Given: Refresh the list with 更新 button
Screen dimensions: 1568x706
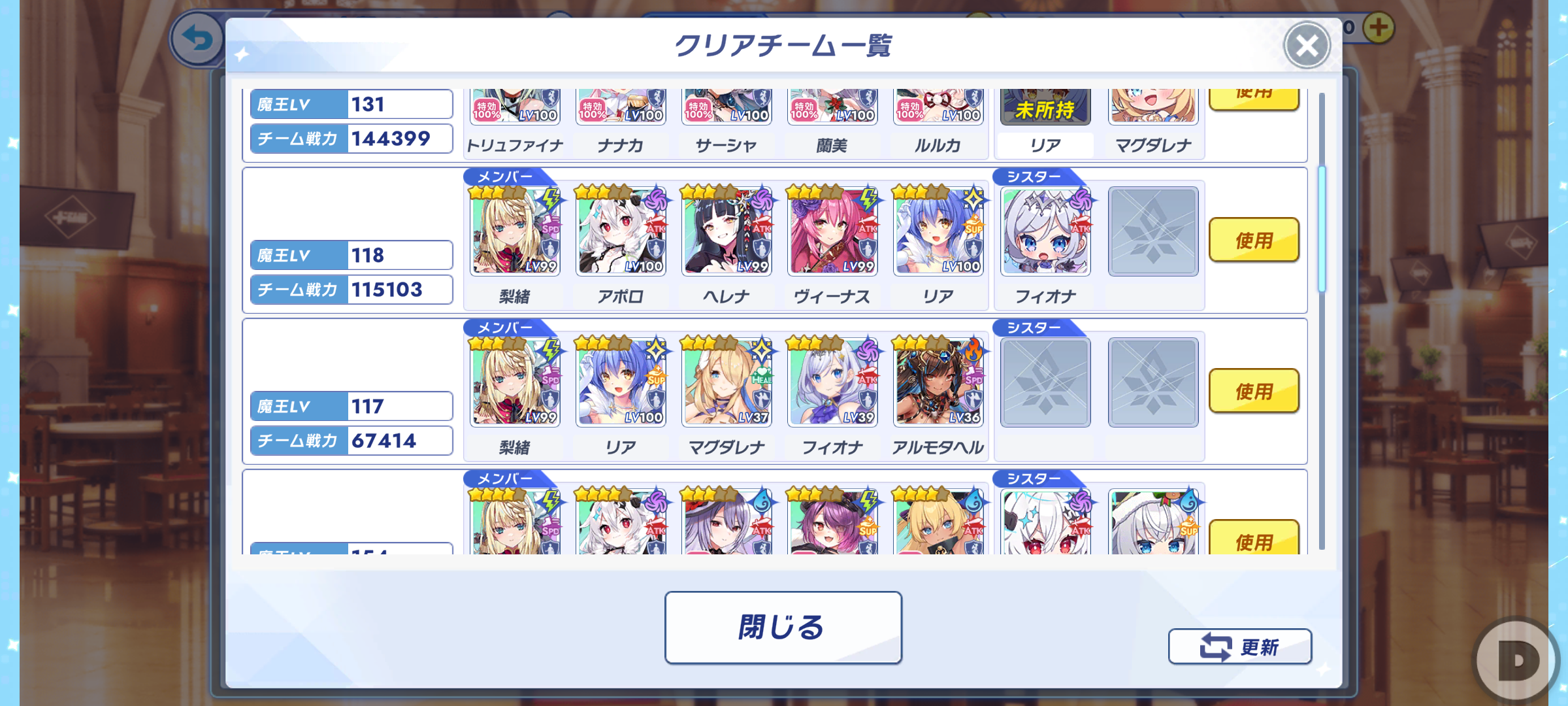Looking at the screenshot, I should point(1239,647).
